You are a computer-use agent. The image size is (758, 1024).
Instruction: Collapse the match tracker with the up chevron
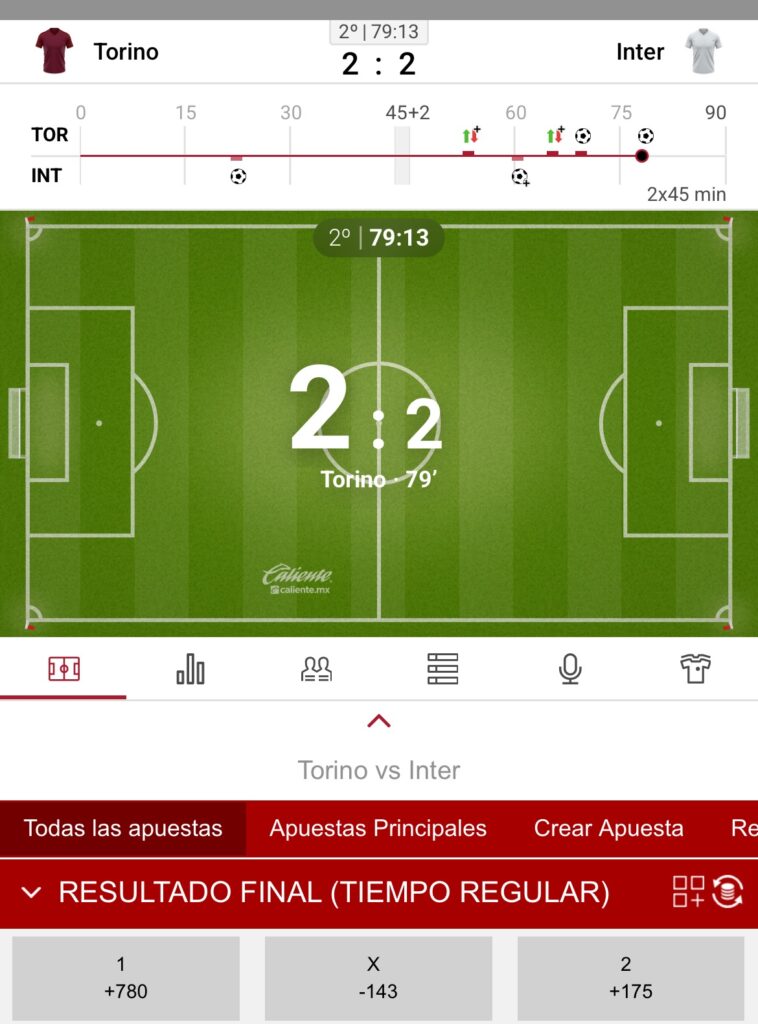point(379,721)
